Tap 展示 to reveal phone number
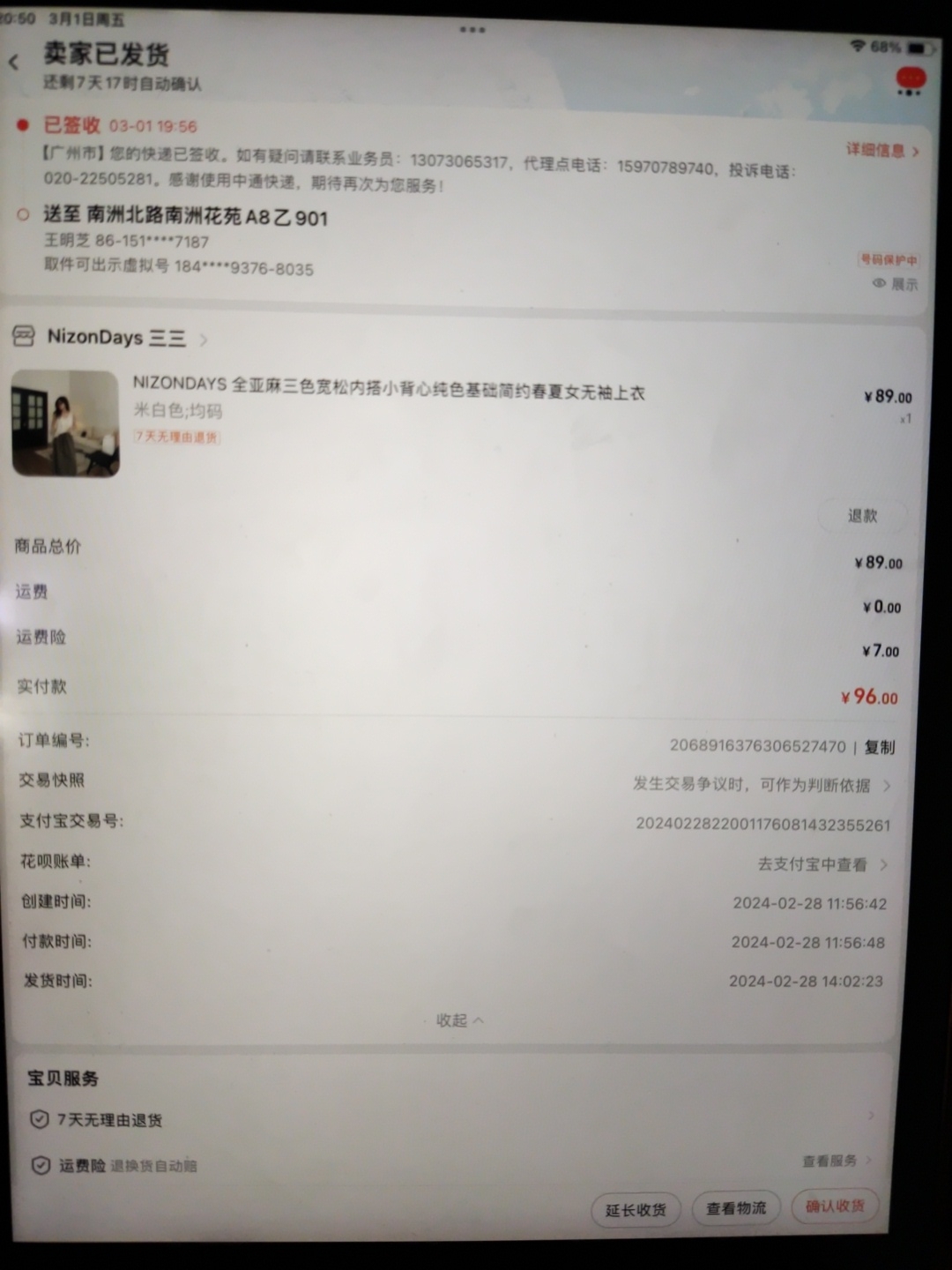Viewport: 952px width, 1270px height. point(896,284)
